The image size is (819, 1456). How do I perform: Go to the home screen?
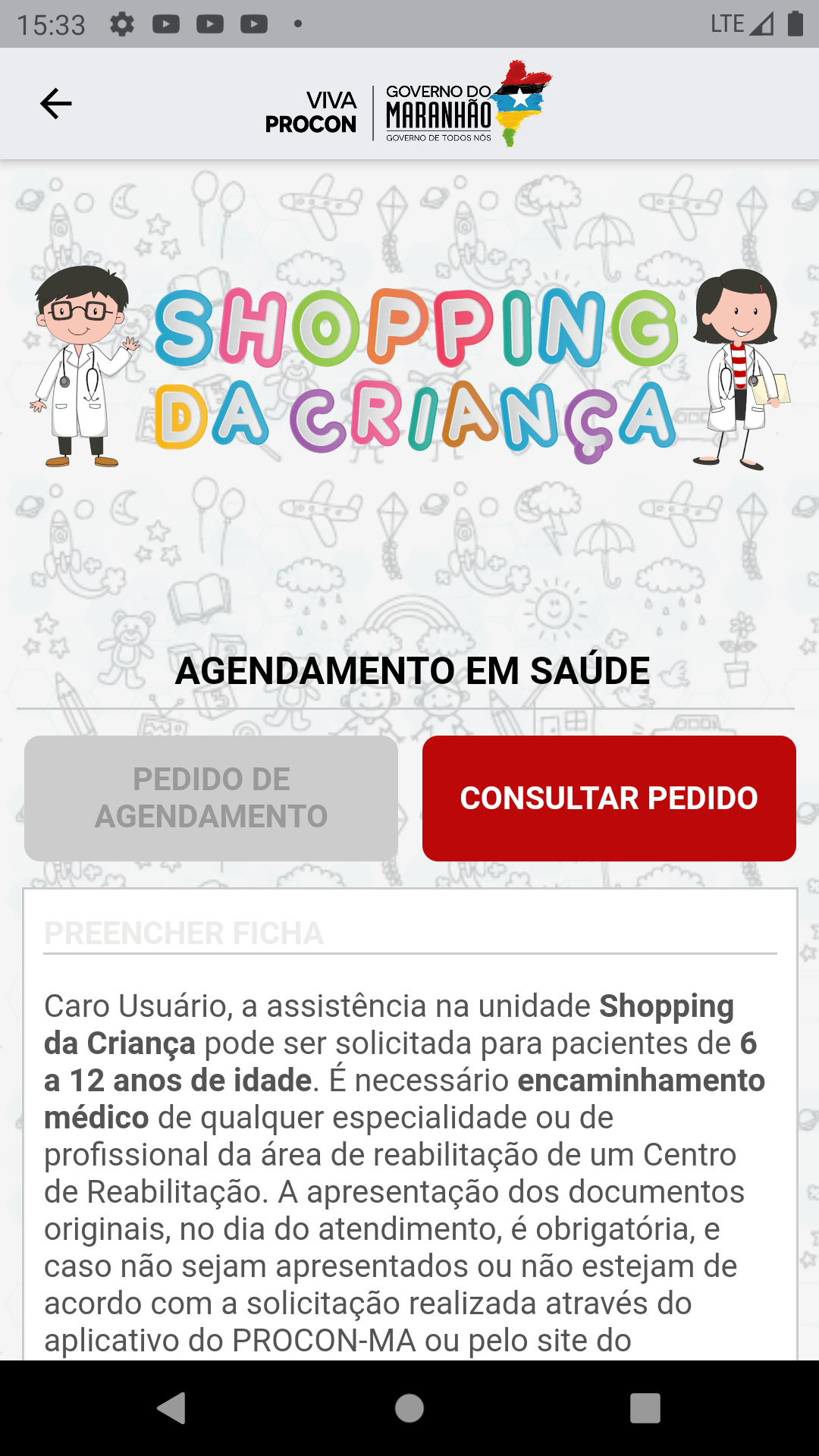409,1408
